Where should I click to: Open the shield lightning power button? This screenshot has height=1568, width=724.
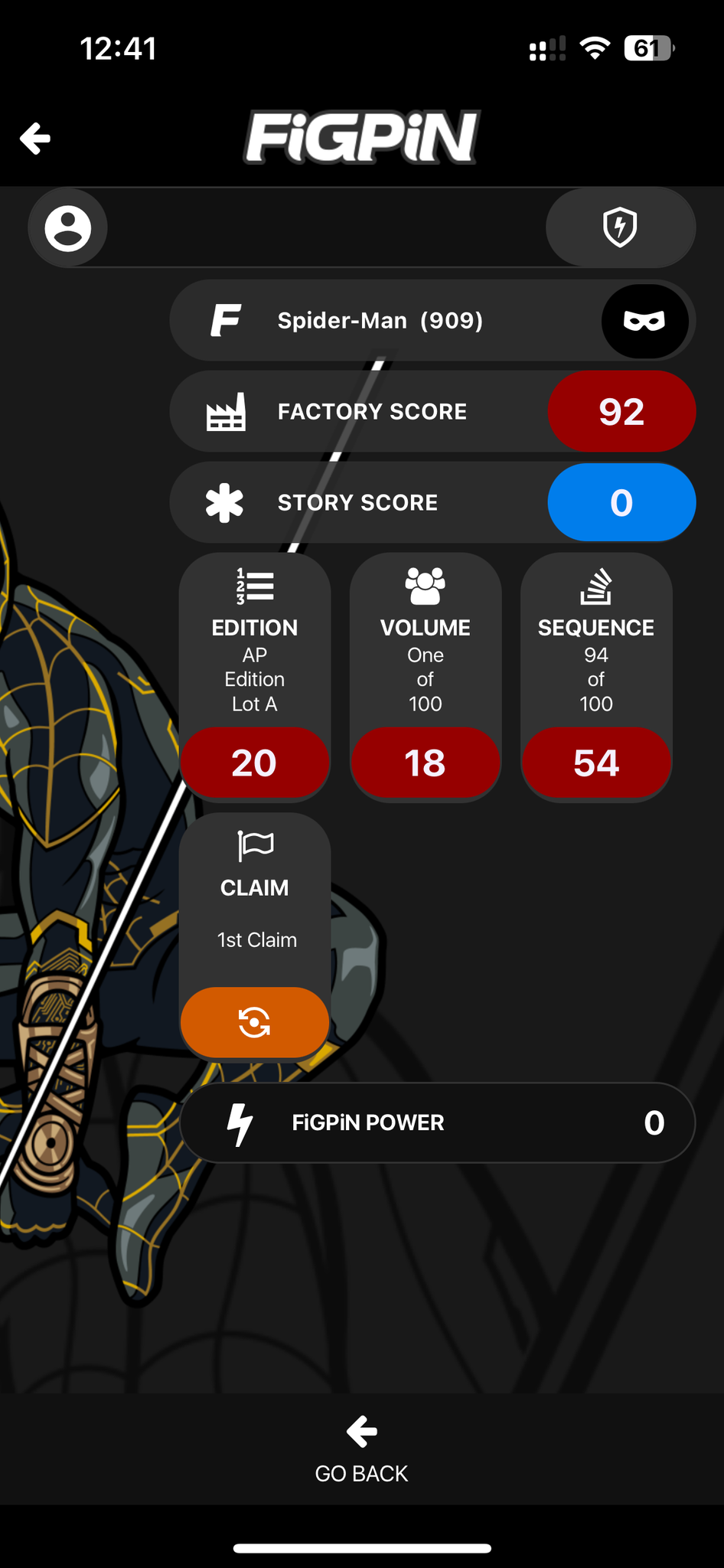coord(620,227)
